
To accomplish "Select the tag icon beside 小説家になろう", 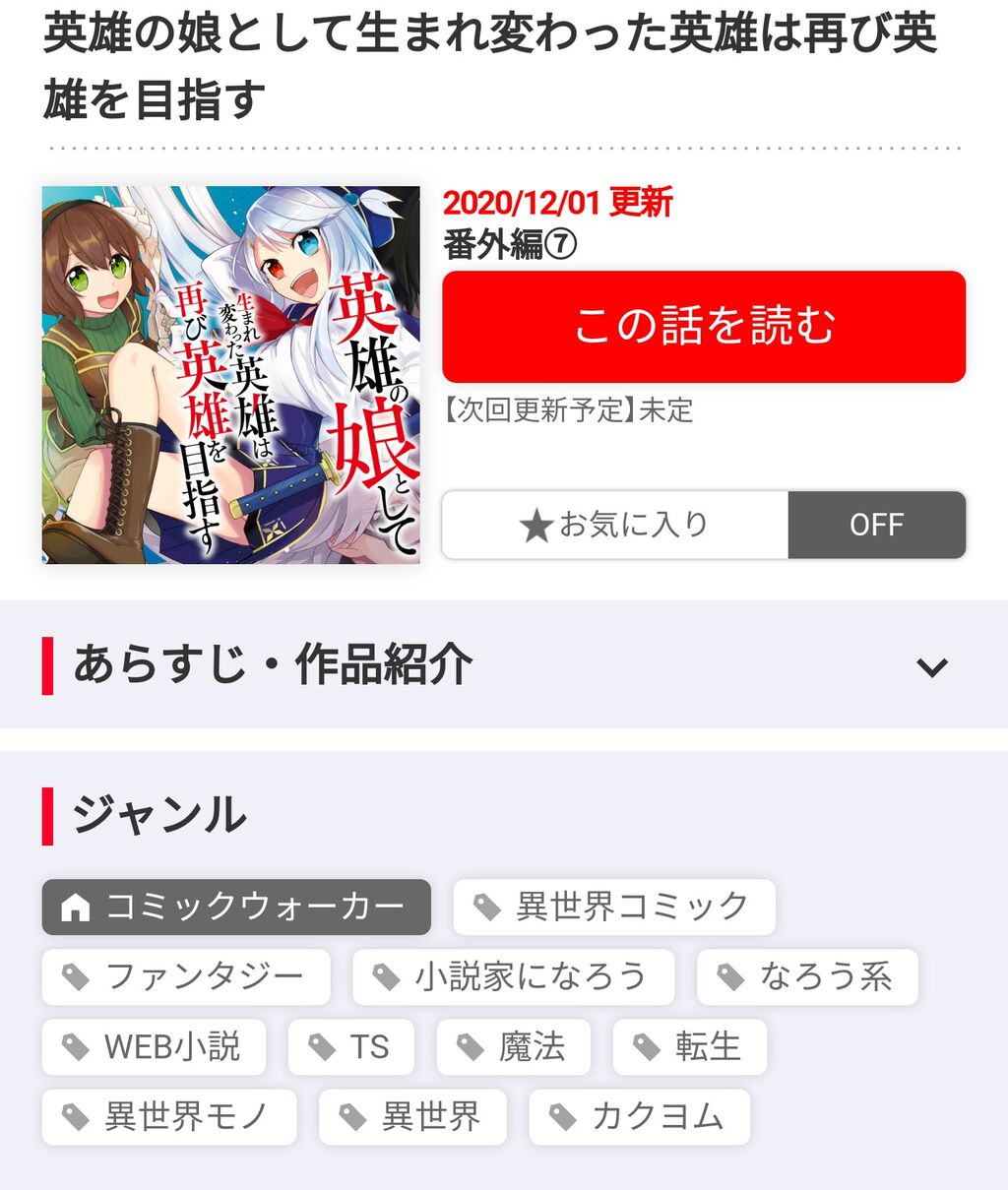I will (384, 976).
